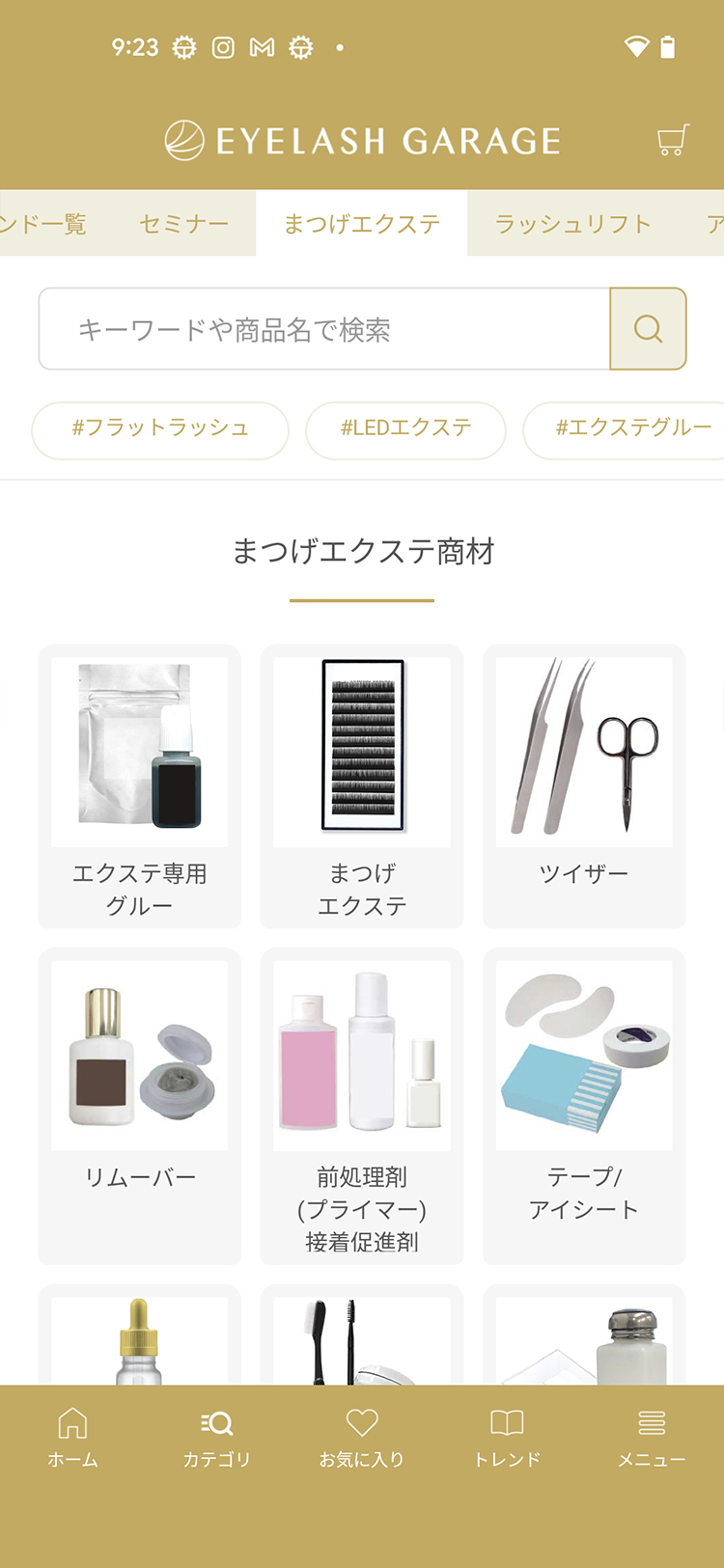Switch to the セミナー tab
This screenshot has height=1568, width=724.
pyautogui.click(x=183, y=224)
